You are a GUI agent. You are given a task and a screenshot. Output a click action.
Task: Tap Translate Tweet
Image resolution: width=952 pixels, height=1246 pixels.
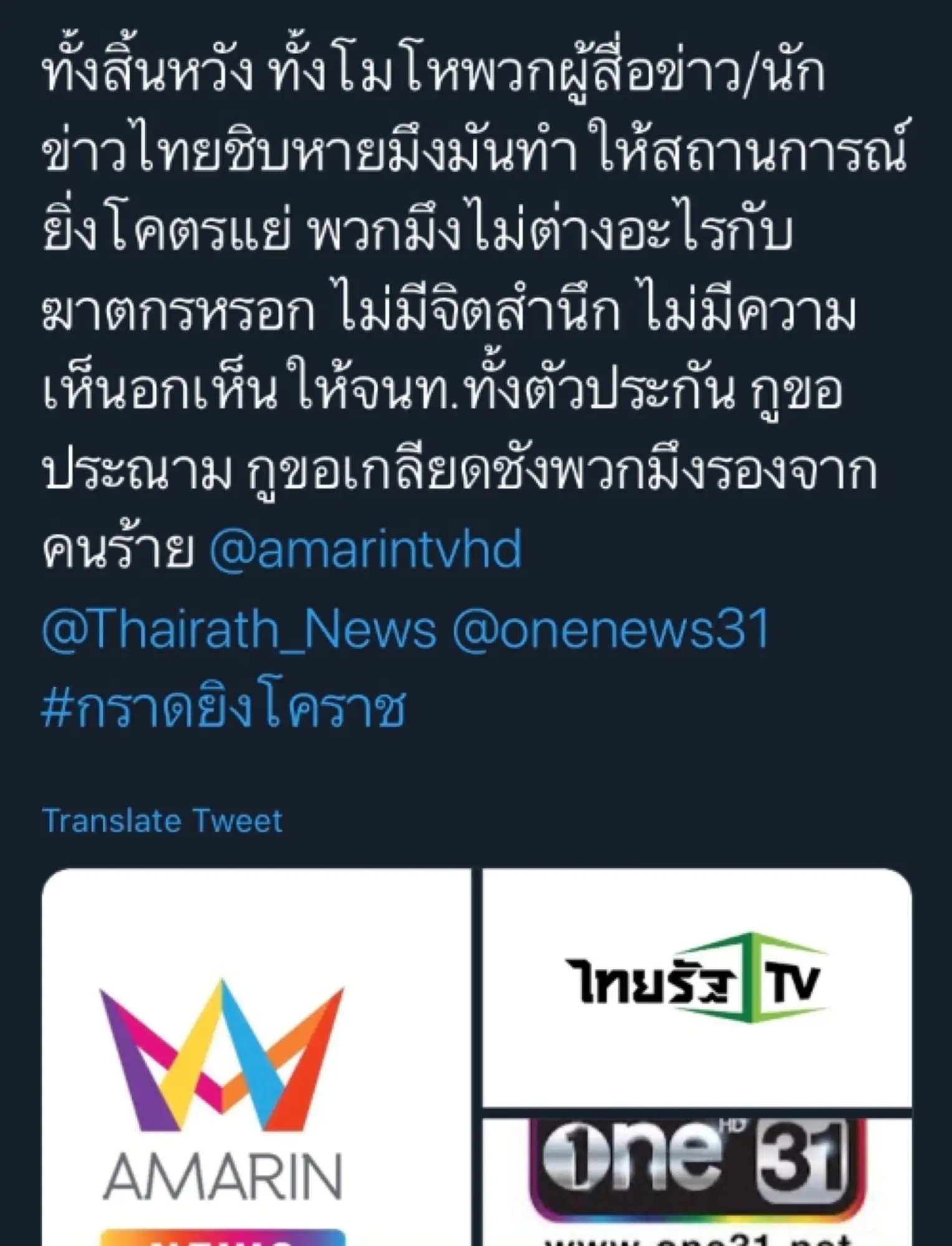click(162, 820)
